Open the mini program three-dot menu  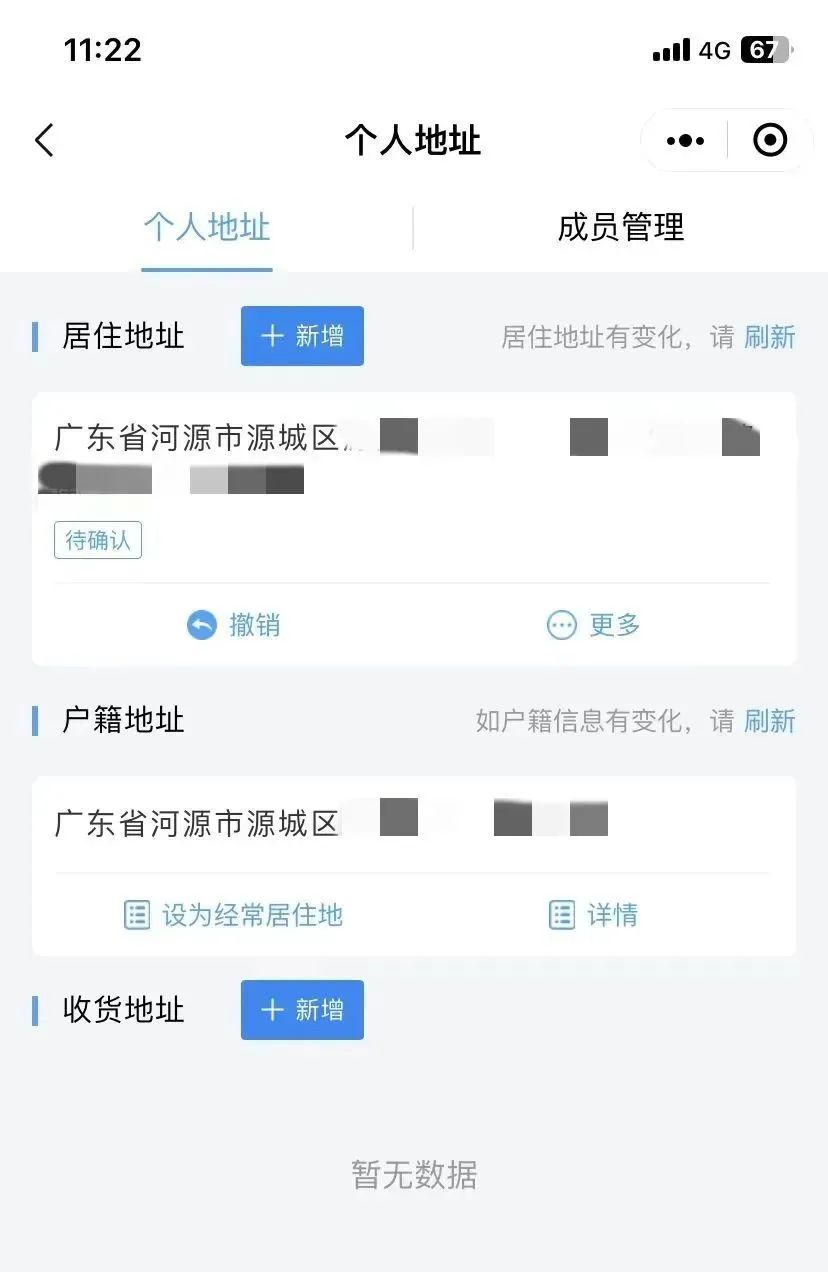685,141
